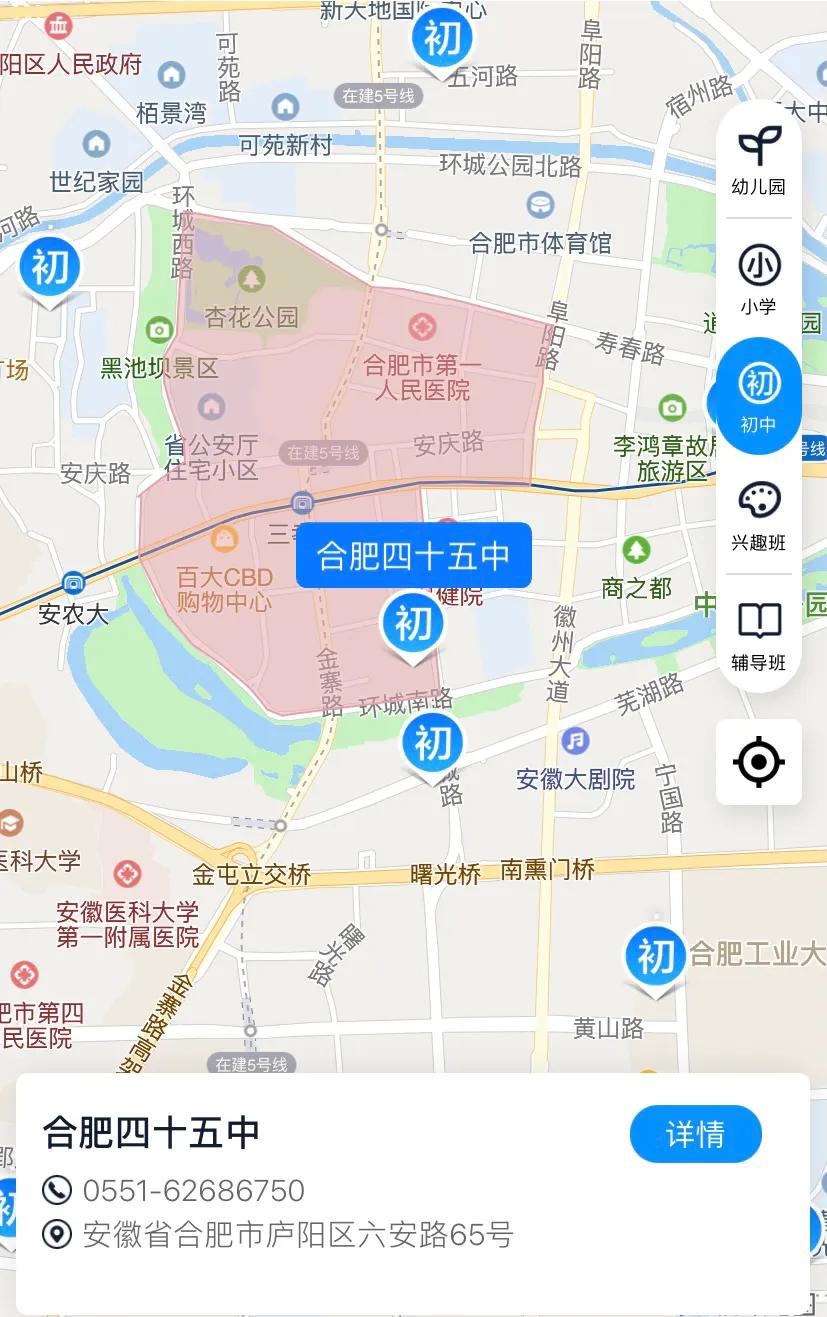
Task: Switch to the 辅导班 category
Action: click(x=758, y=634)
